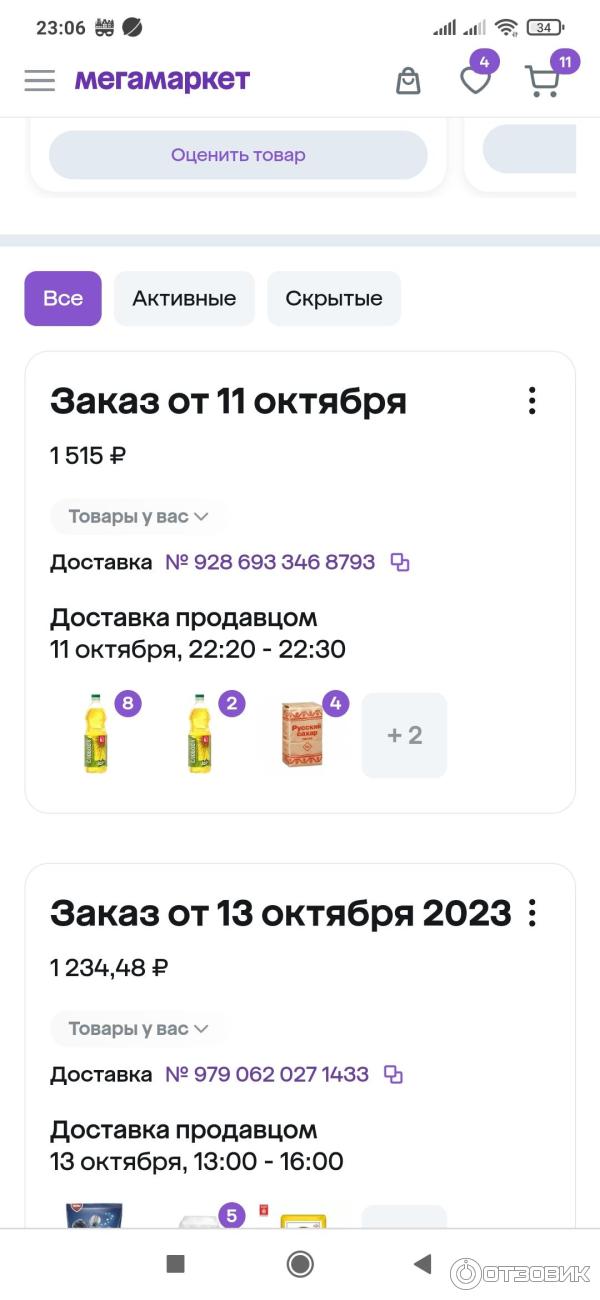This screenshot has height=1300, width=600.
Task: Go to the system home screen
Action: coord(300,1264)
